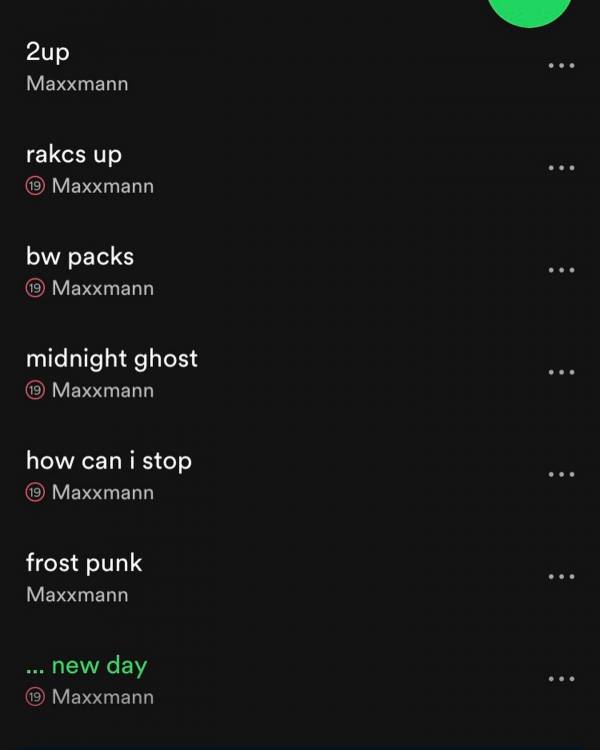The width and height of the screenshot is (600, 750).
Task: Open options for how can i stop
Action: [561, 474]
